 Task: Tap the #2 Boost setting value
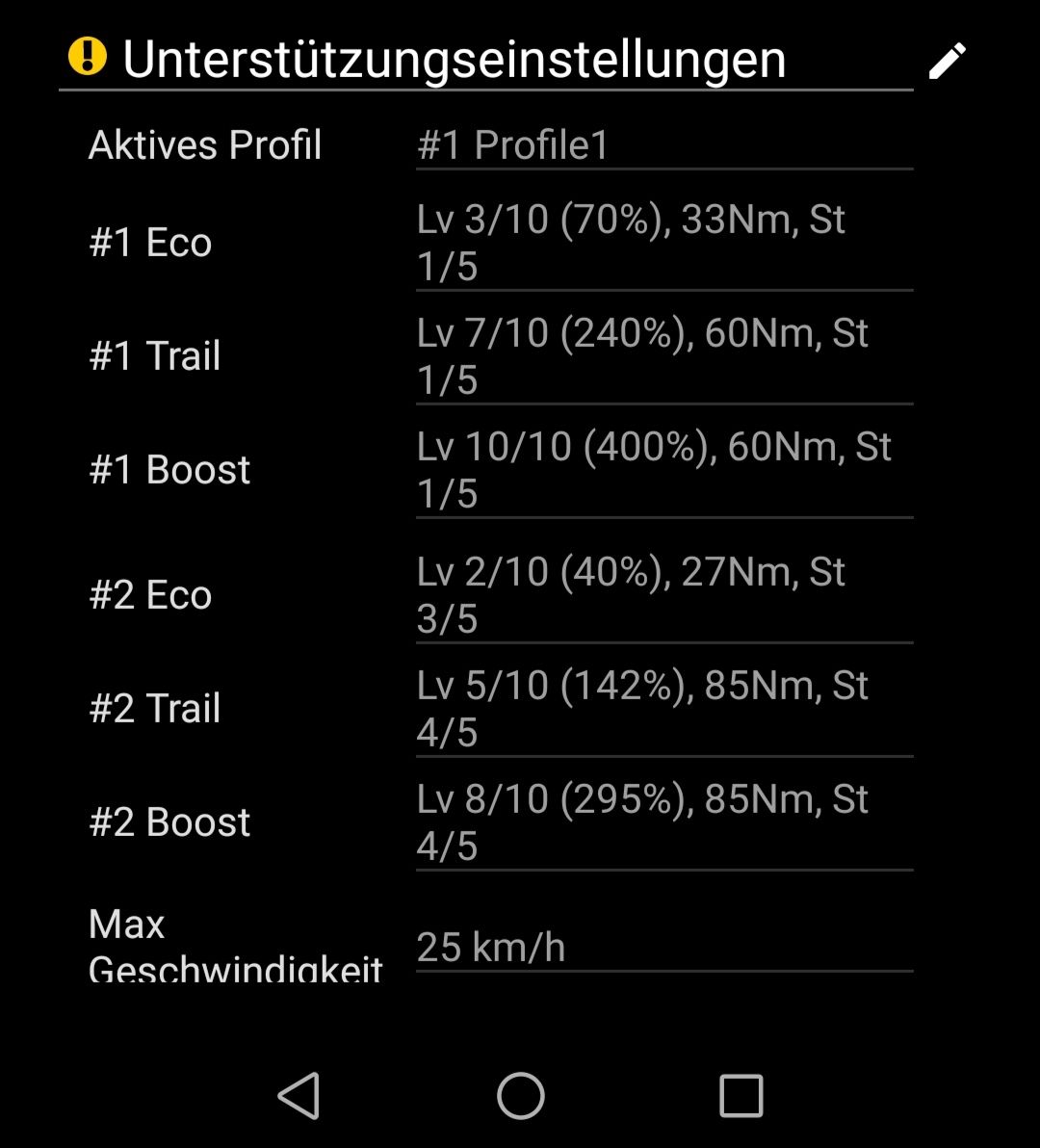tap(663, 822)
